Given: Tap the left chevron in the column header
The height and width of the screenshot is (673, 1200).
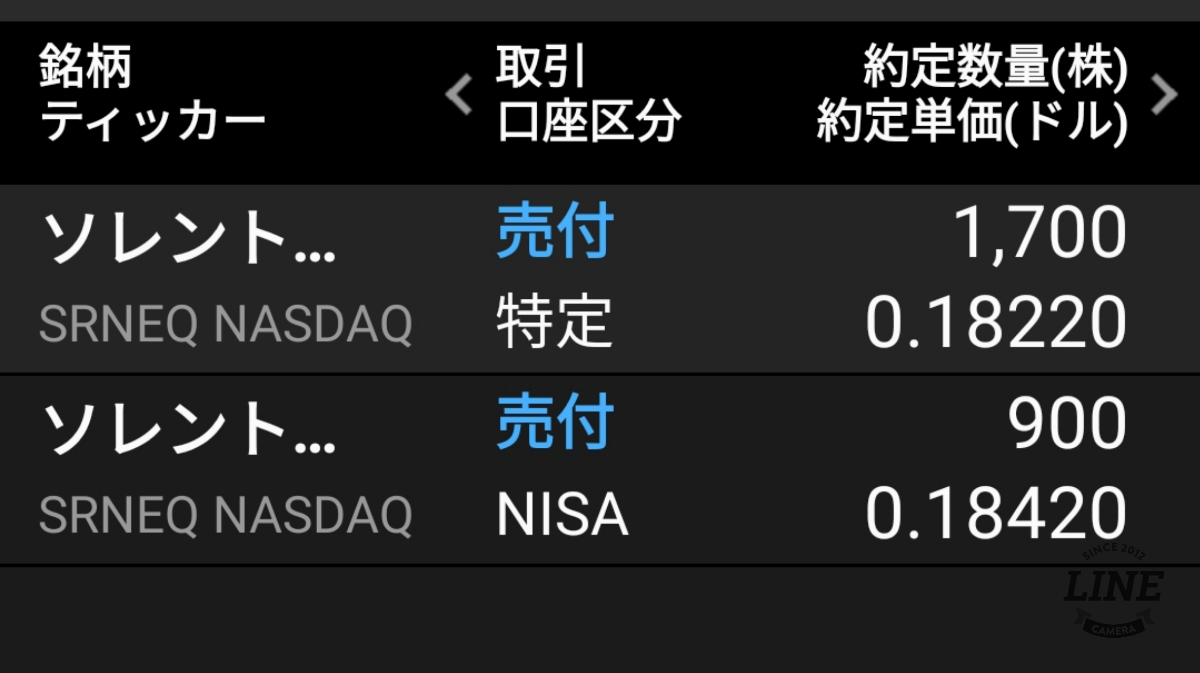Looking at the screenshot, I should (x=459, y=96).
